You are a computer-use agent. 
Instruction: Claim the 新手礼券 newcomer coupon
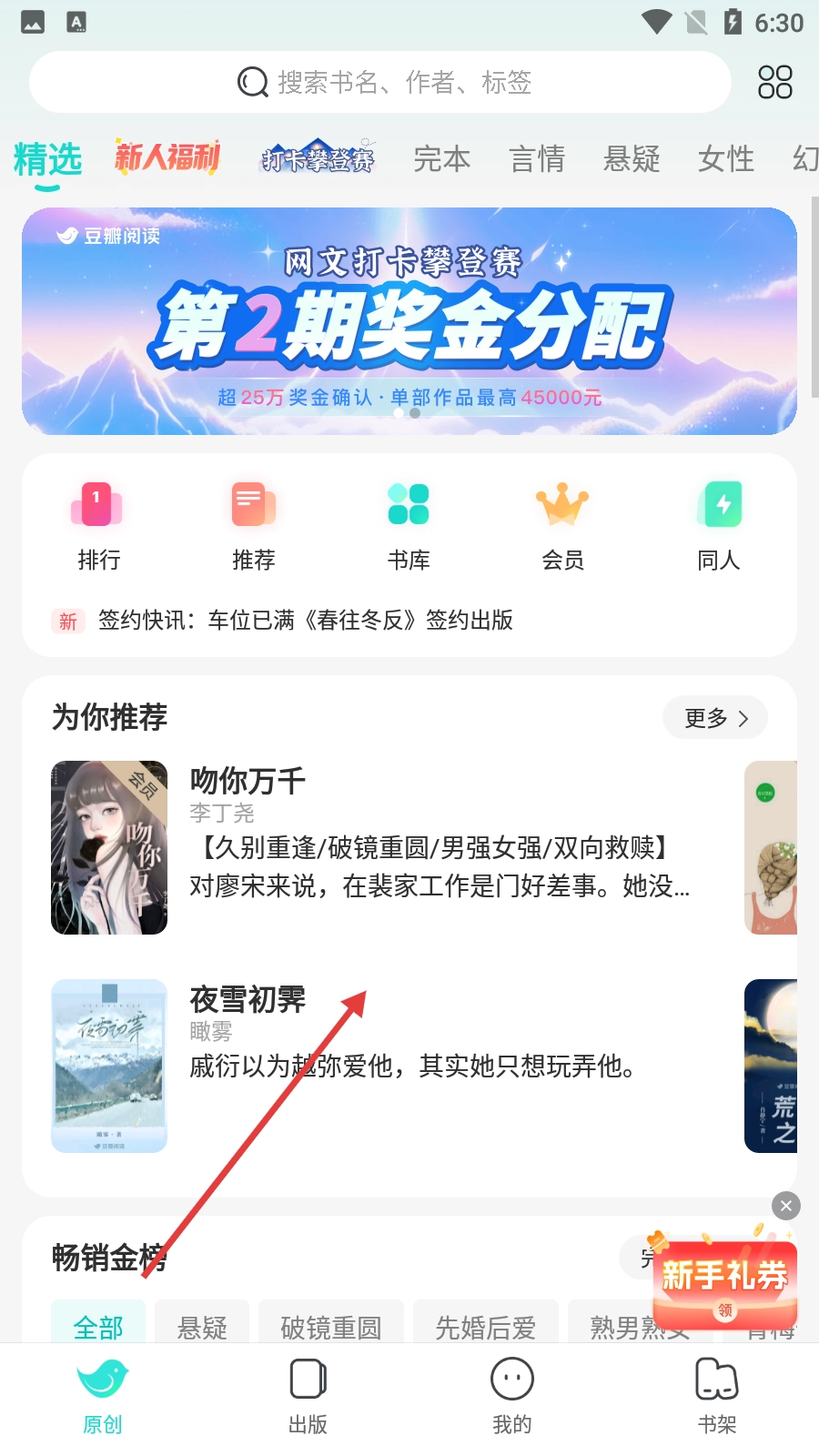(724, 1283)
